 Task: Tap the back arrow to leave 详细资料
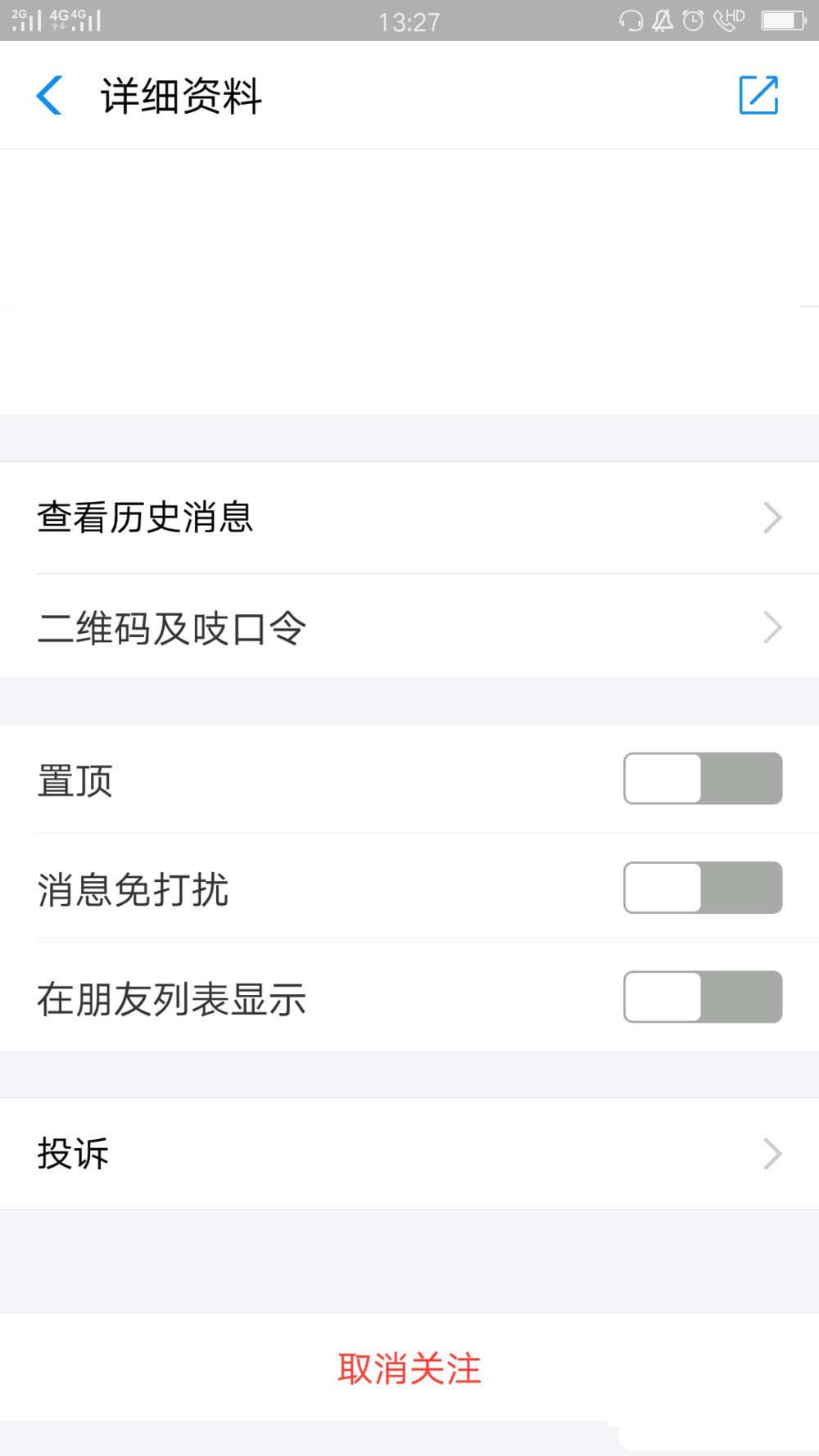(x=49, y=95)
